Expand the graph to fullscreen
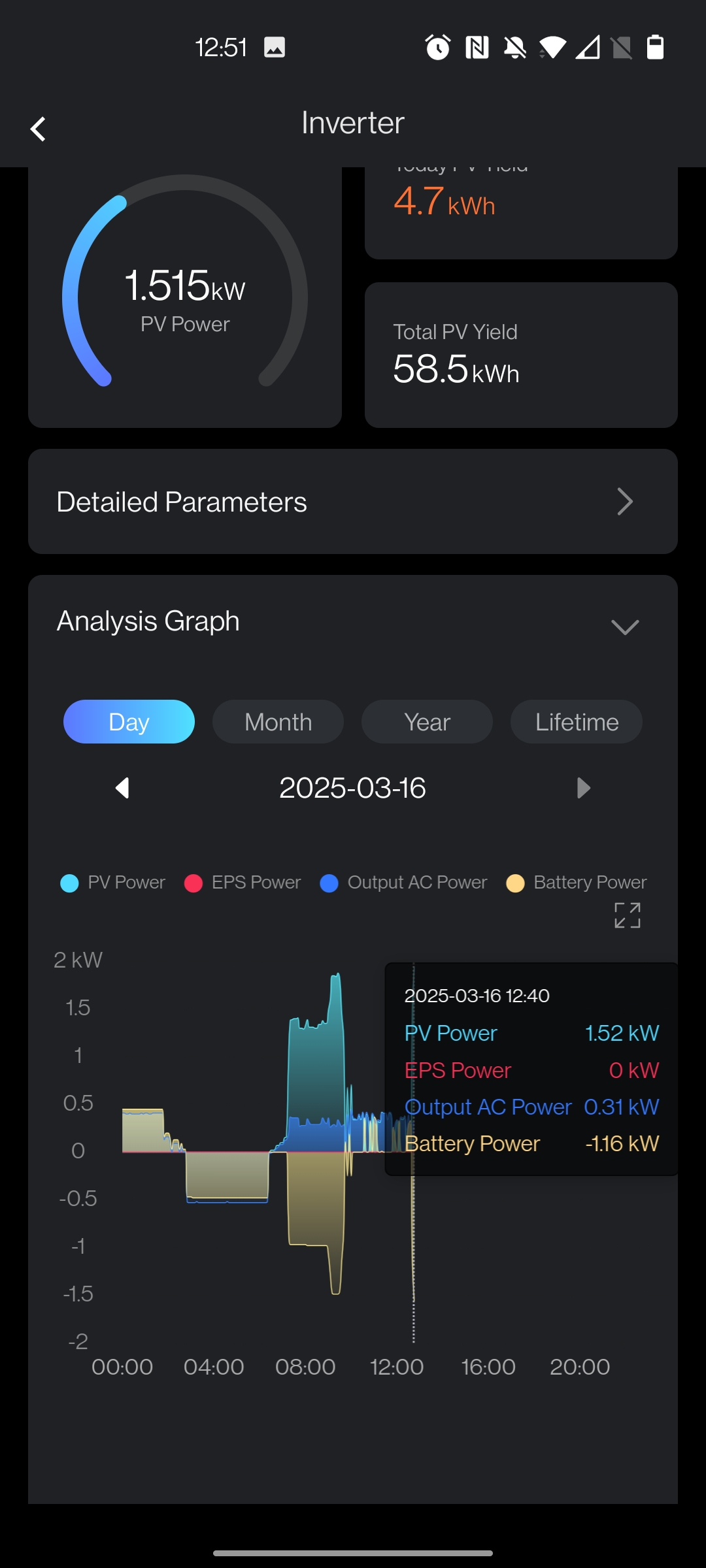The height and width of the screenshot is (1568, 706). pyautogui.click(x=627, y=915)
